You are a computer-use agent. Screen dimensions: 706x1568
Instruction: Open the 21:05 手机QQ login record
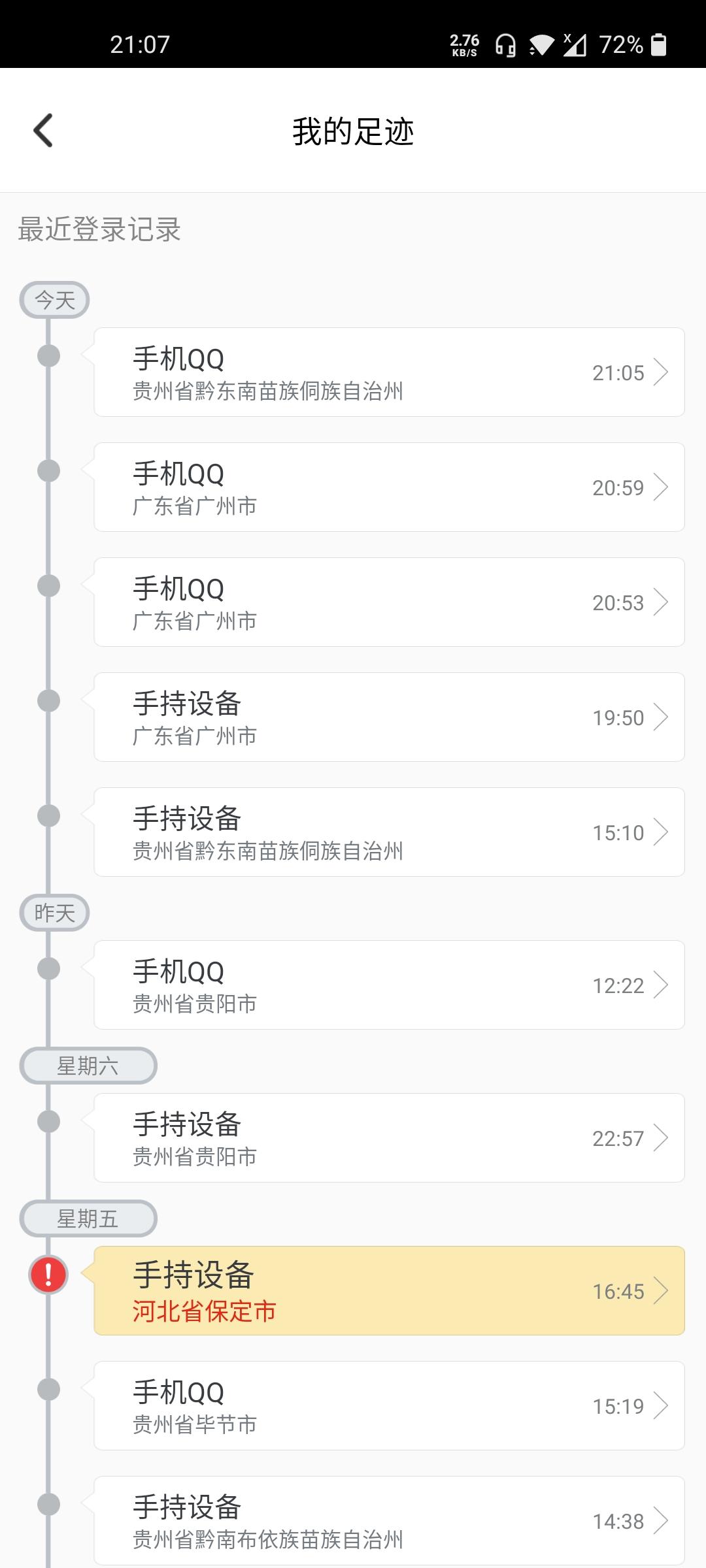coord(389,372)
